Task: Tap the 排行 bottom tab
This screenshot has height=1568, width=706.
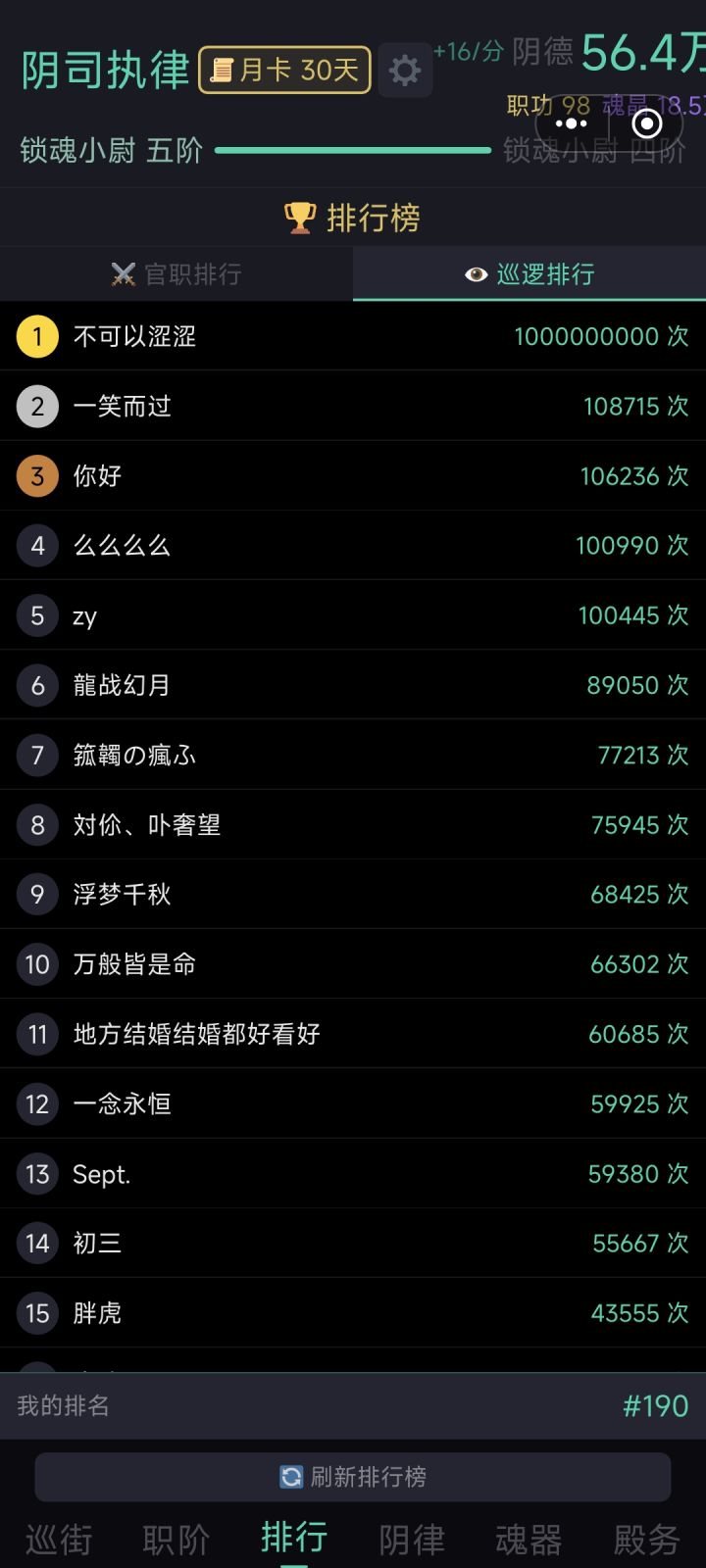Action: point(294,1538)
